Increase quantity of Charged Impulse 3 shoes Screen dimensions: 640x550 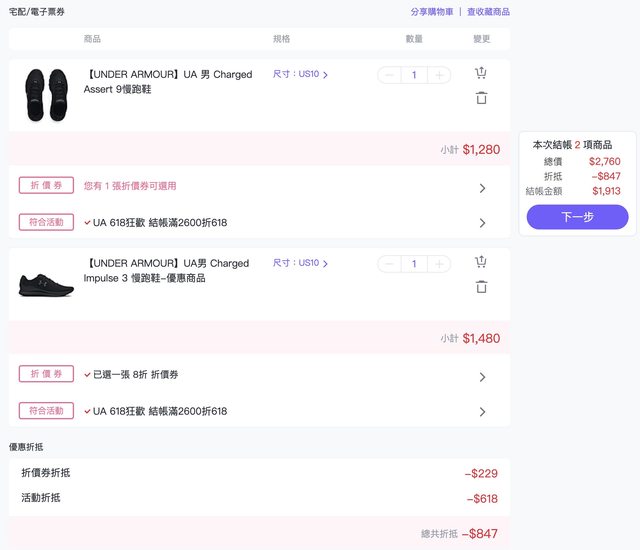click(440, 264)
